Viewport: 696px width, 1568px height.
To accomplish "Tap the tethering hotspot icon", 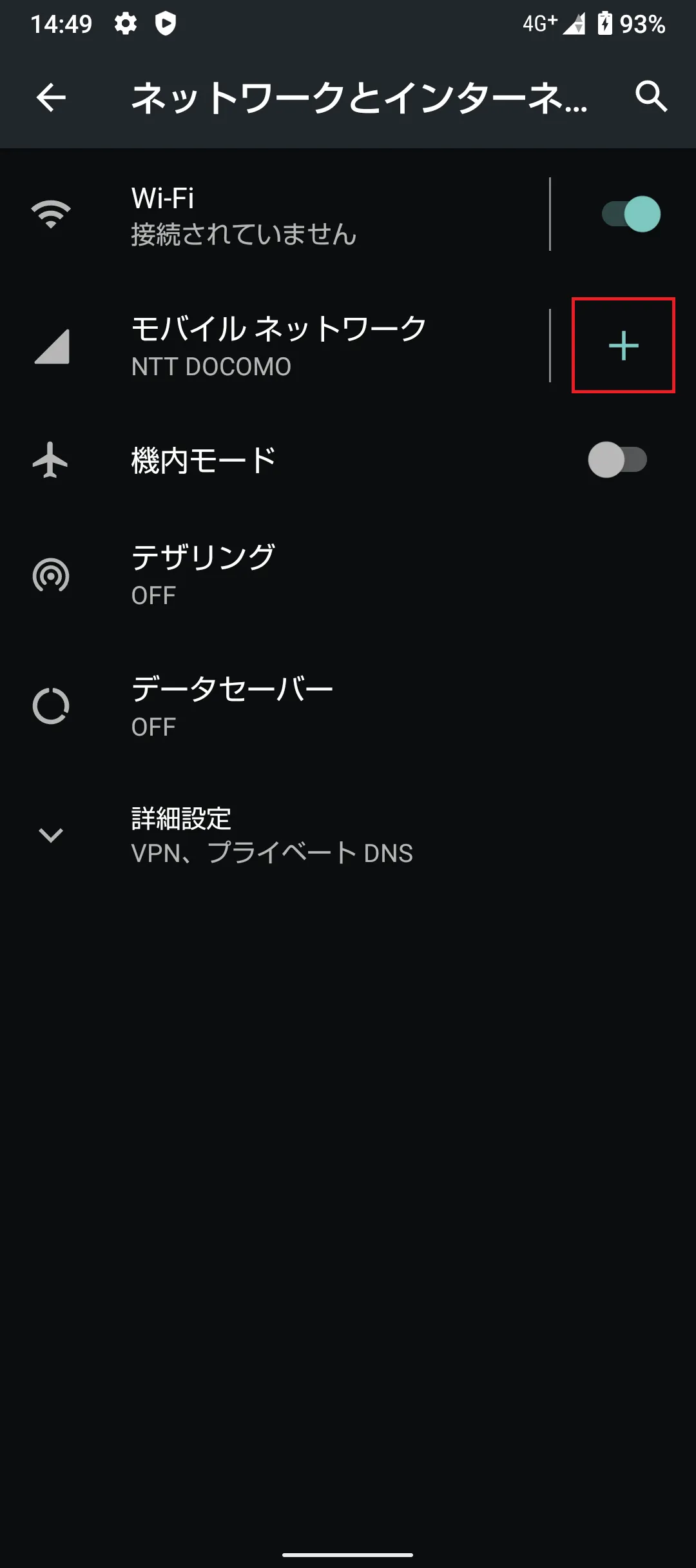I will 52,574.
